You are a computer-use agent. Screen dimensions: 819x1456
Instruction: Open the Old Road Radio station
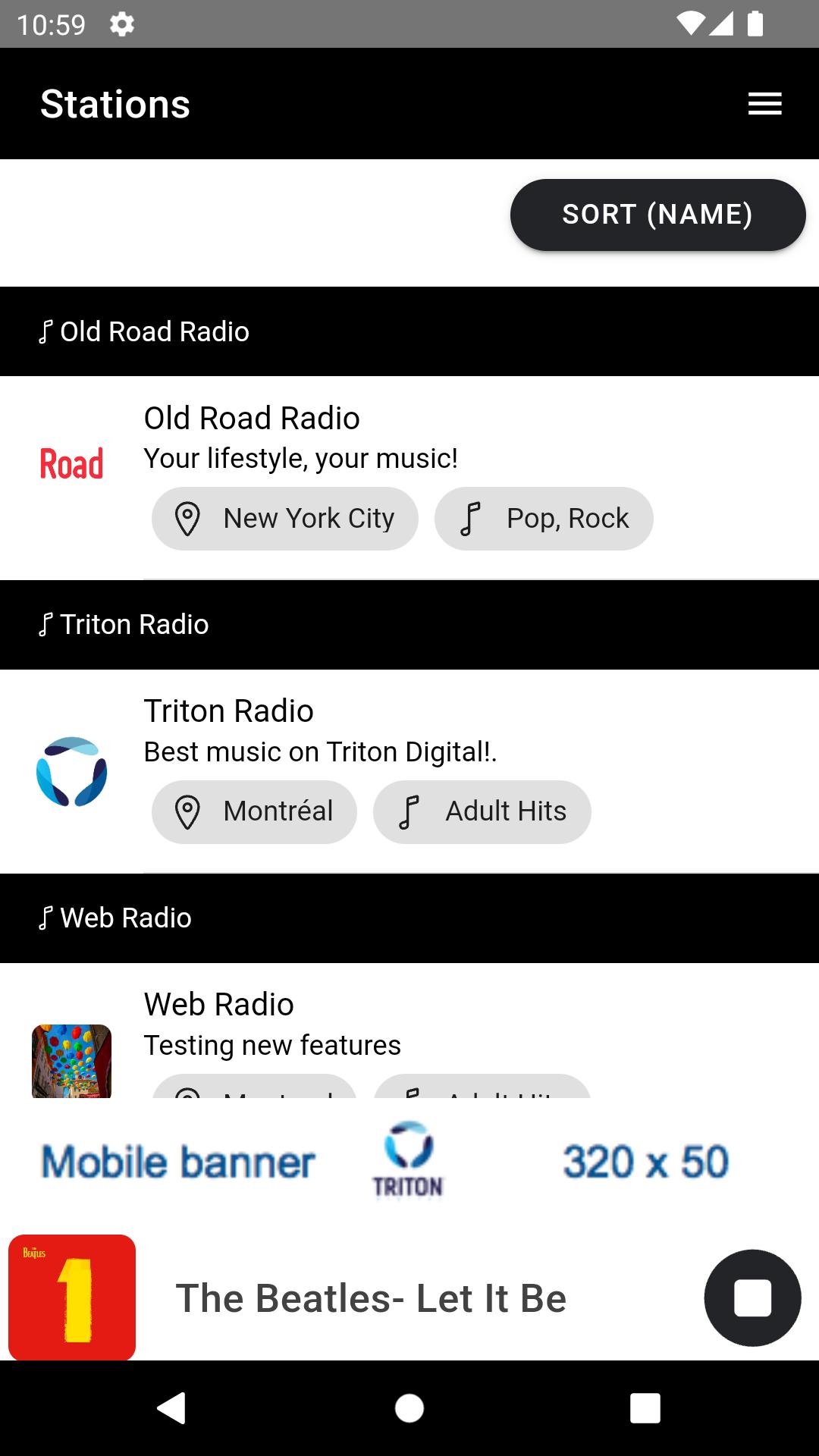coord(409,479)
